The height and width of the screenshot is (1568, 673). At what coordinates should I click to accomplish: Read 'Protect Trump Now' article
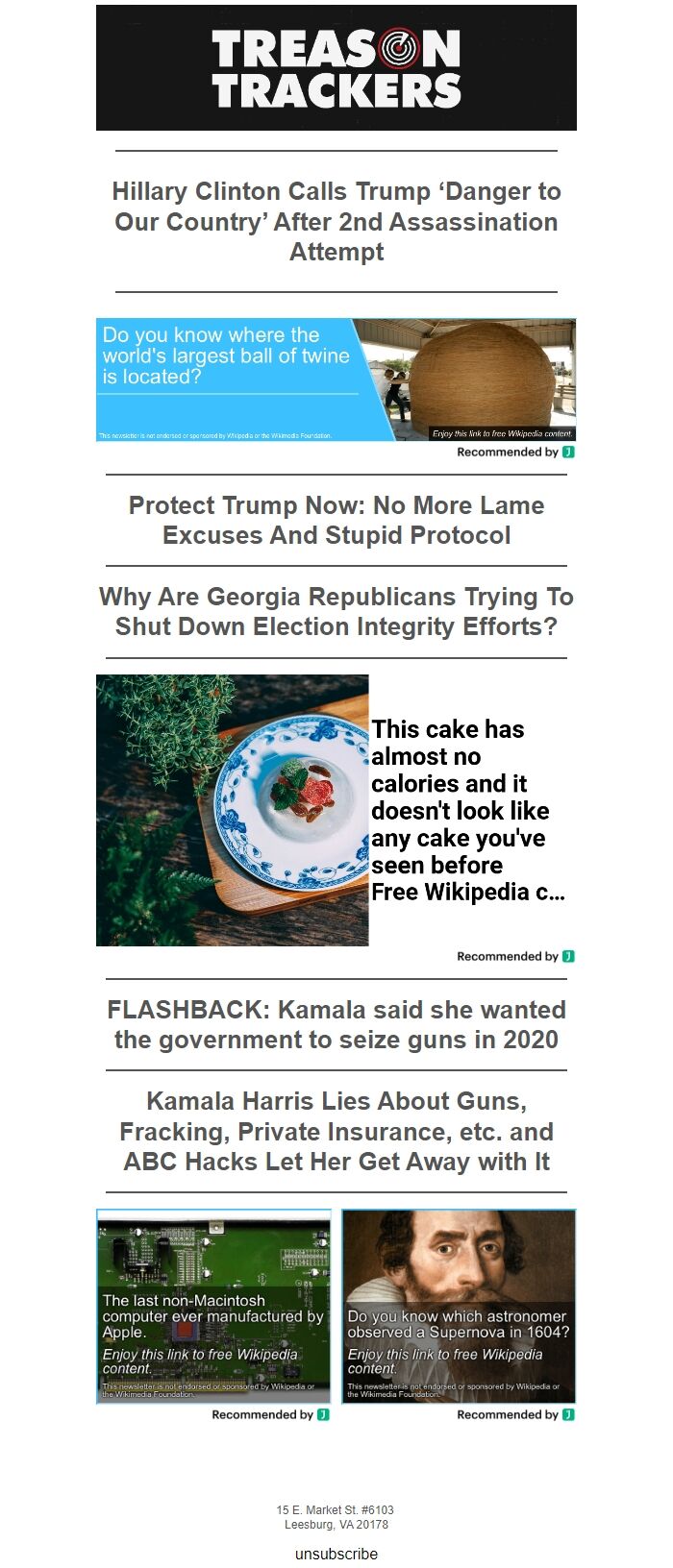point(336,520)
